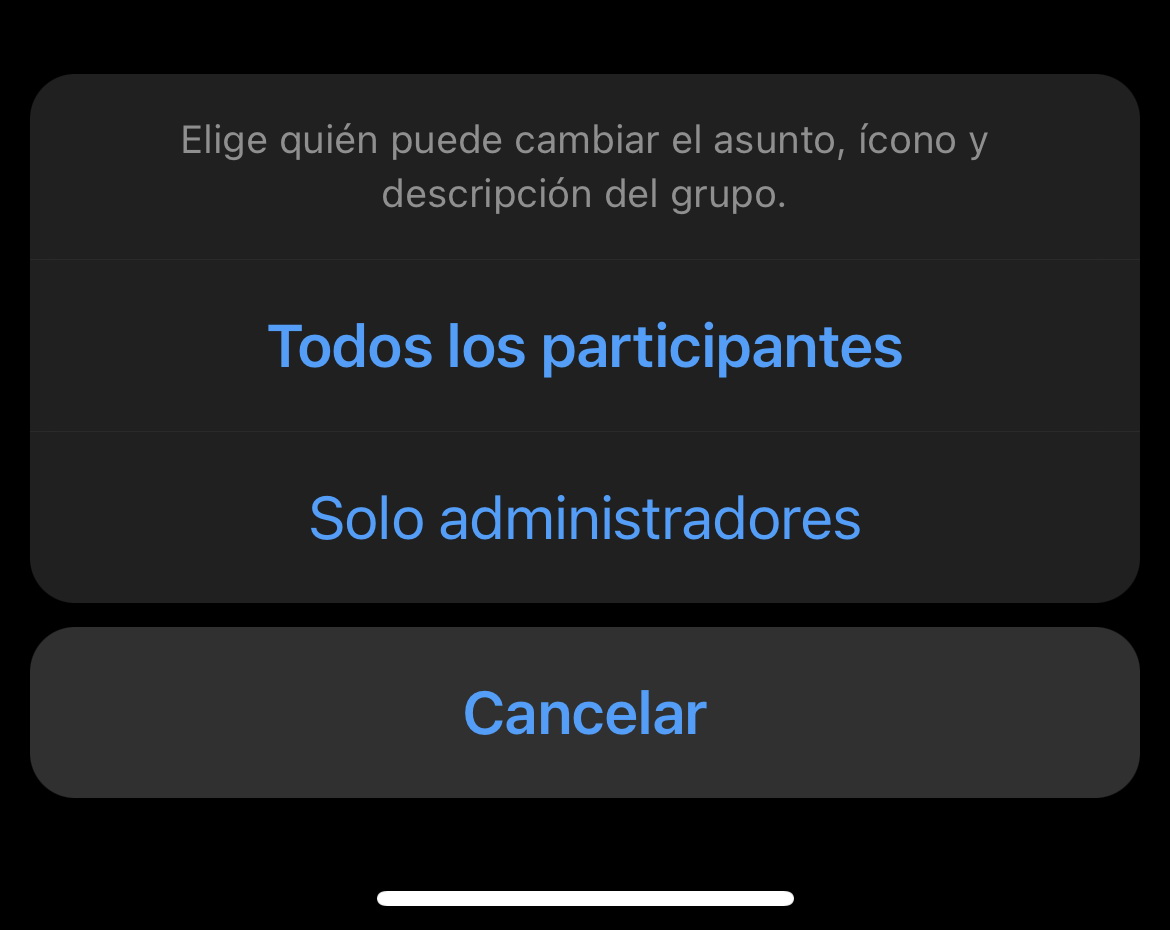Select "Todos los participantes" option
The height and width of the screenshot is (930, 1170).
click(x=585, y=346)
